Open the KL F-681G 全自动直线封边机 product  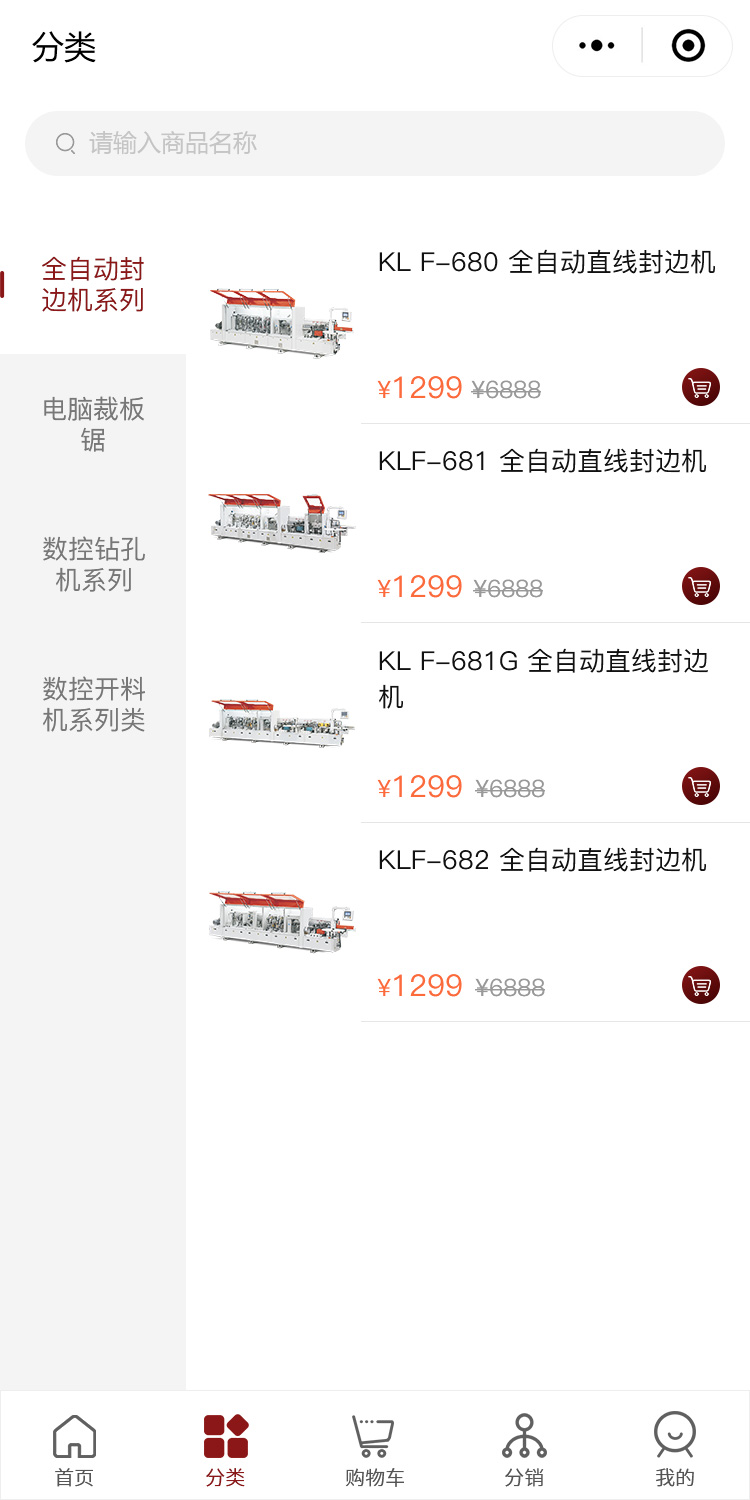543,678
